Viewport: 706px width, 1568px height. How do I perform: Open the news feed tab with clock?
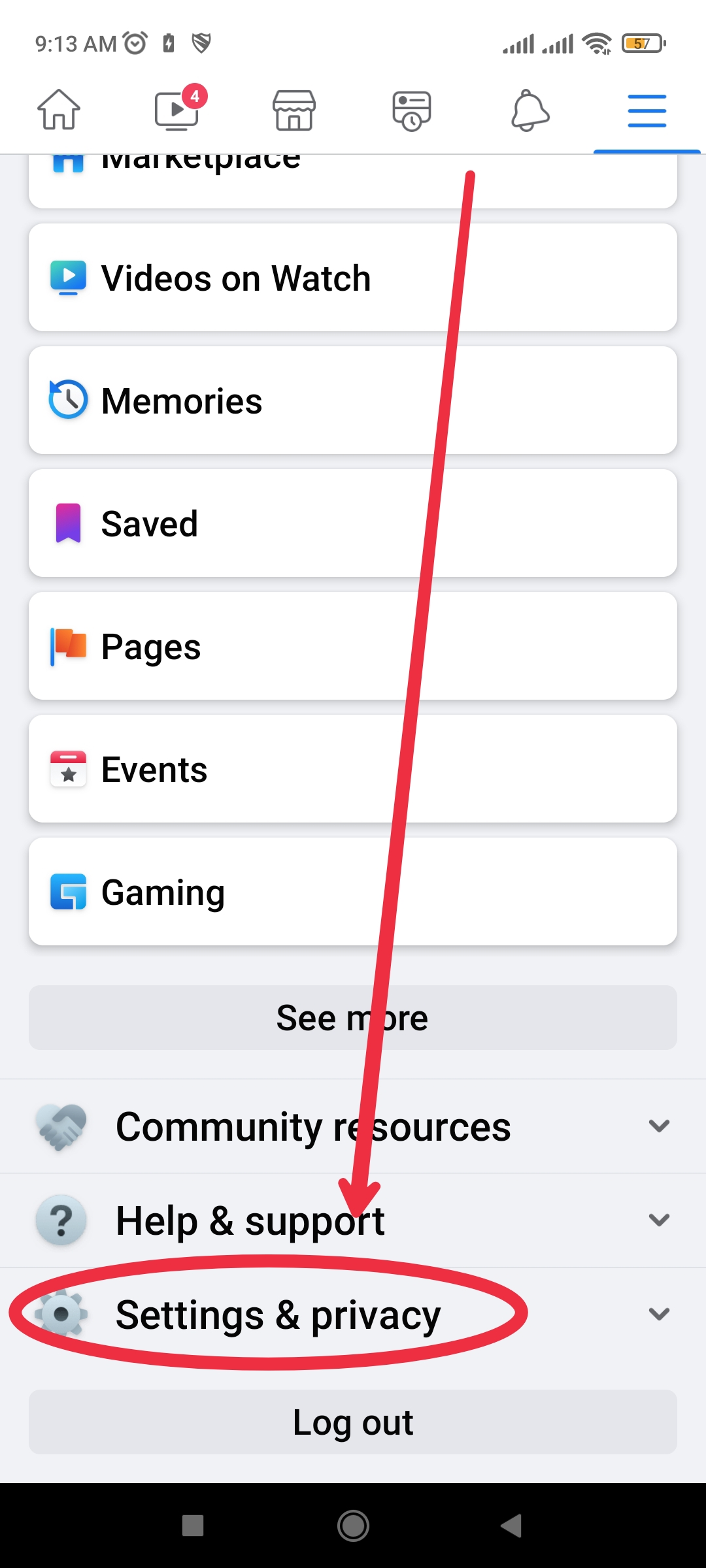pyautogui.click(x=412, y=110)
